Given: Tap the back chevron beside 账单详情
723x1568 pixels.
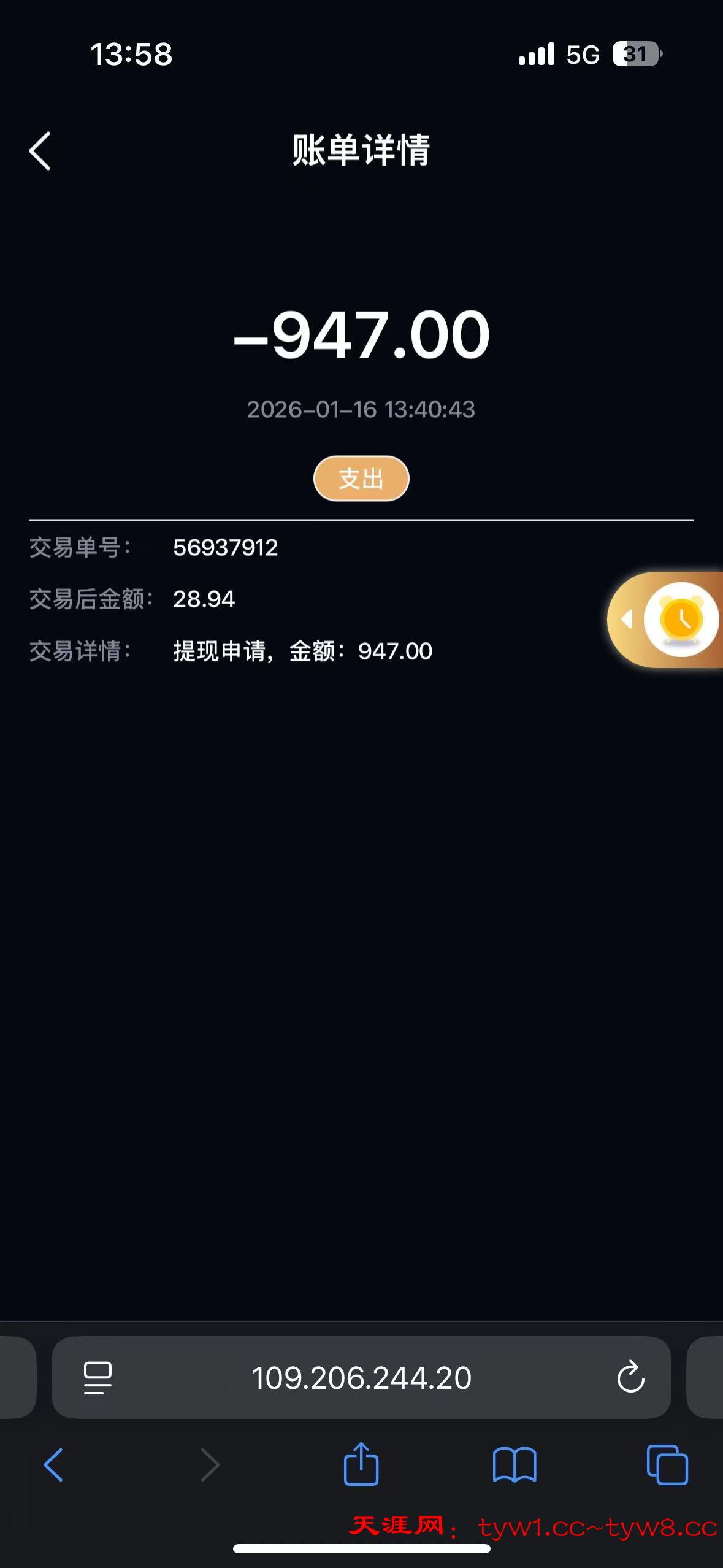Looking at the screenshot, I should click(39, 150).
